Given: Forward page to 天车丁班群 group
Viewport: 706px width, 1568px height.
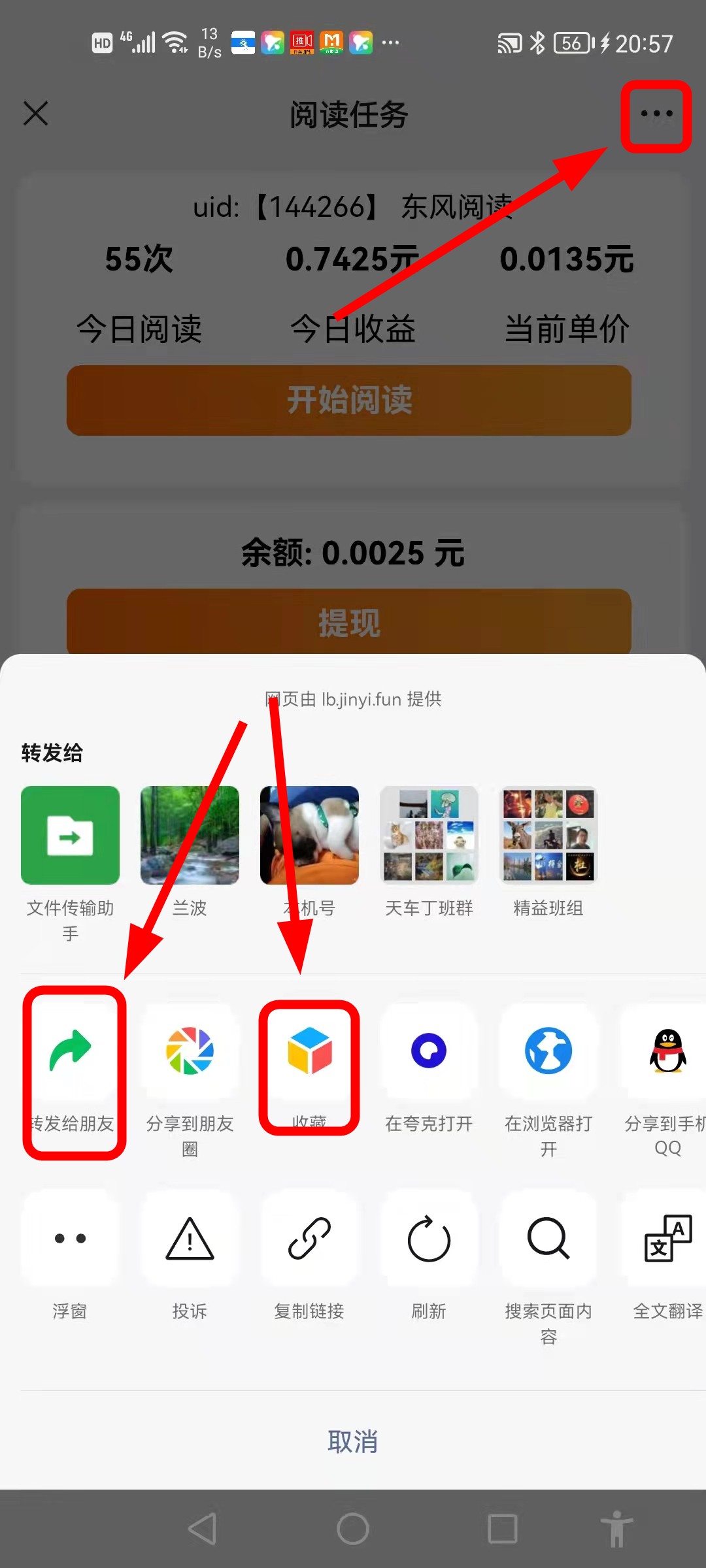Looking at the screenshot, I should point(429,836).
